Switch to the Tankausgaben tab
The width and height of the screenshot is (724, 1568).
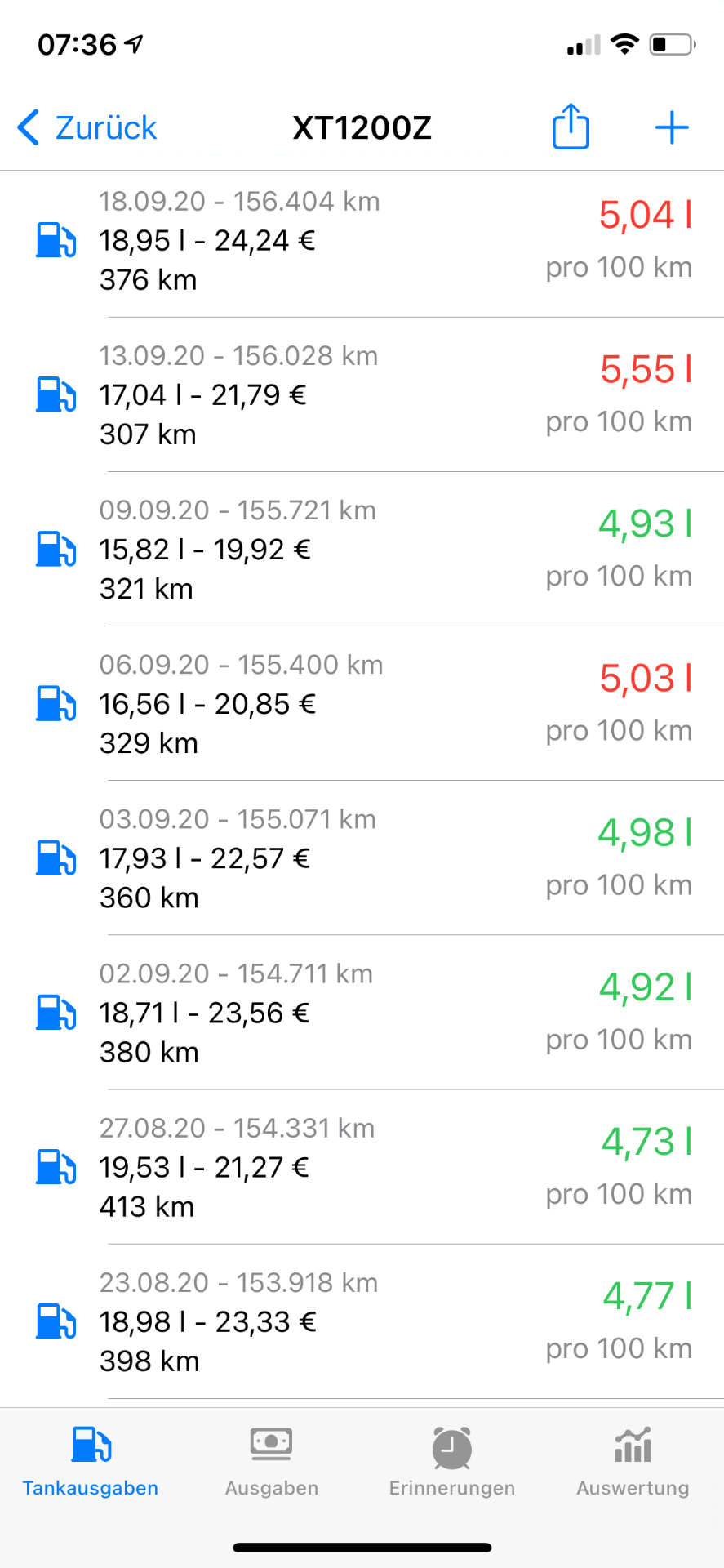point(91,1462)
